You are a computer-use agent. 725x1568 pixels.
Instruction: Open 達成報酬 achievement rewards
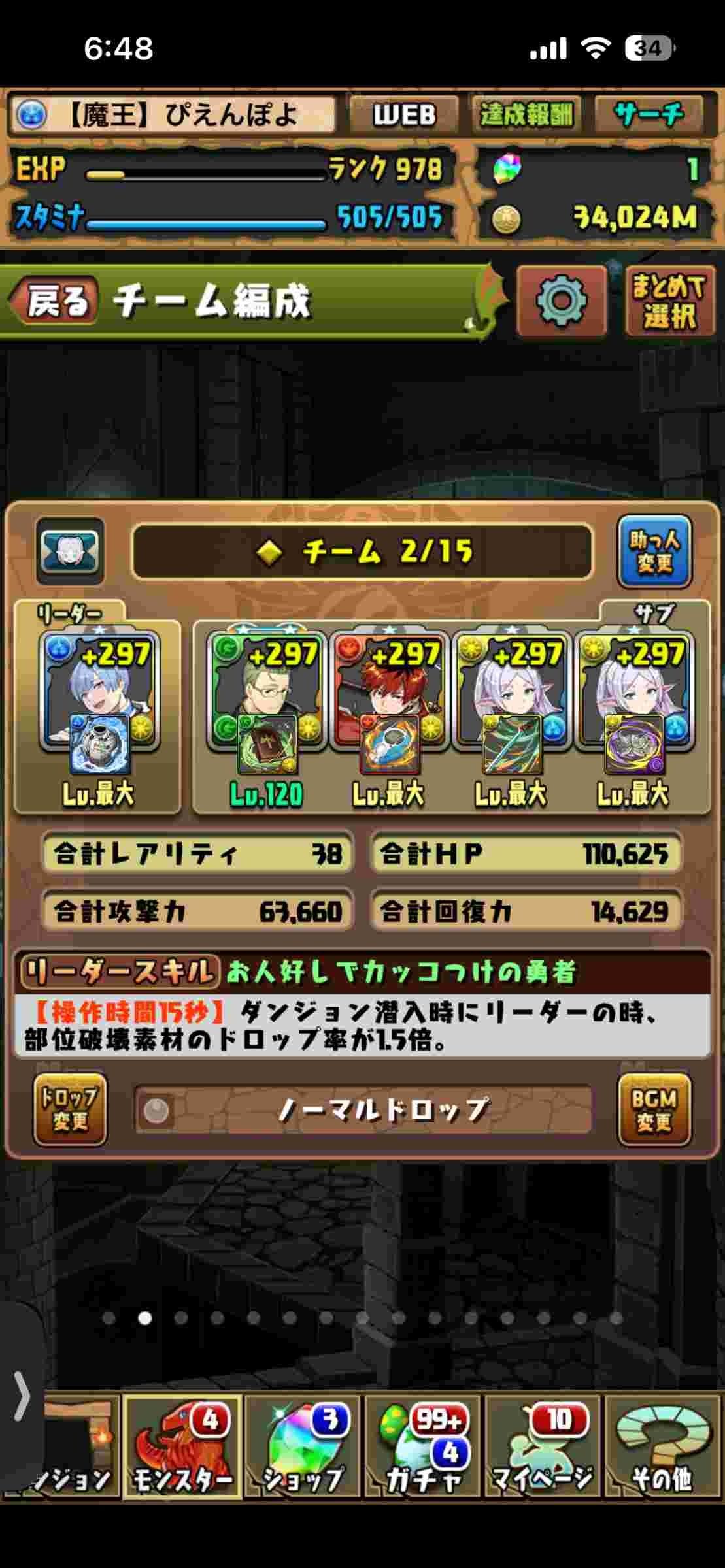pyautogui.click(x=526, y=115)
